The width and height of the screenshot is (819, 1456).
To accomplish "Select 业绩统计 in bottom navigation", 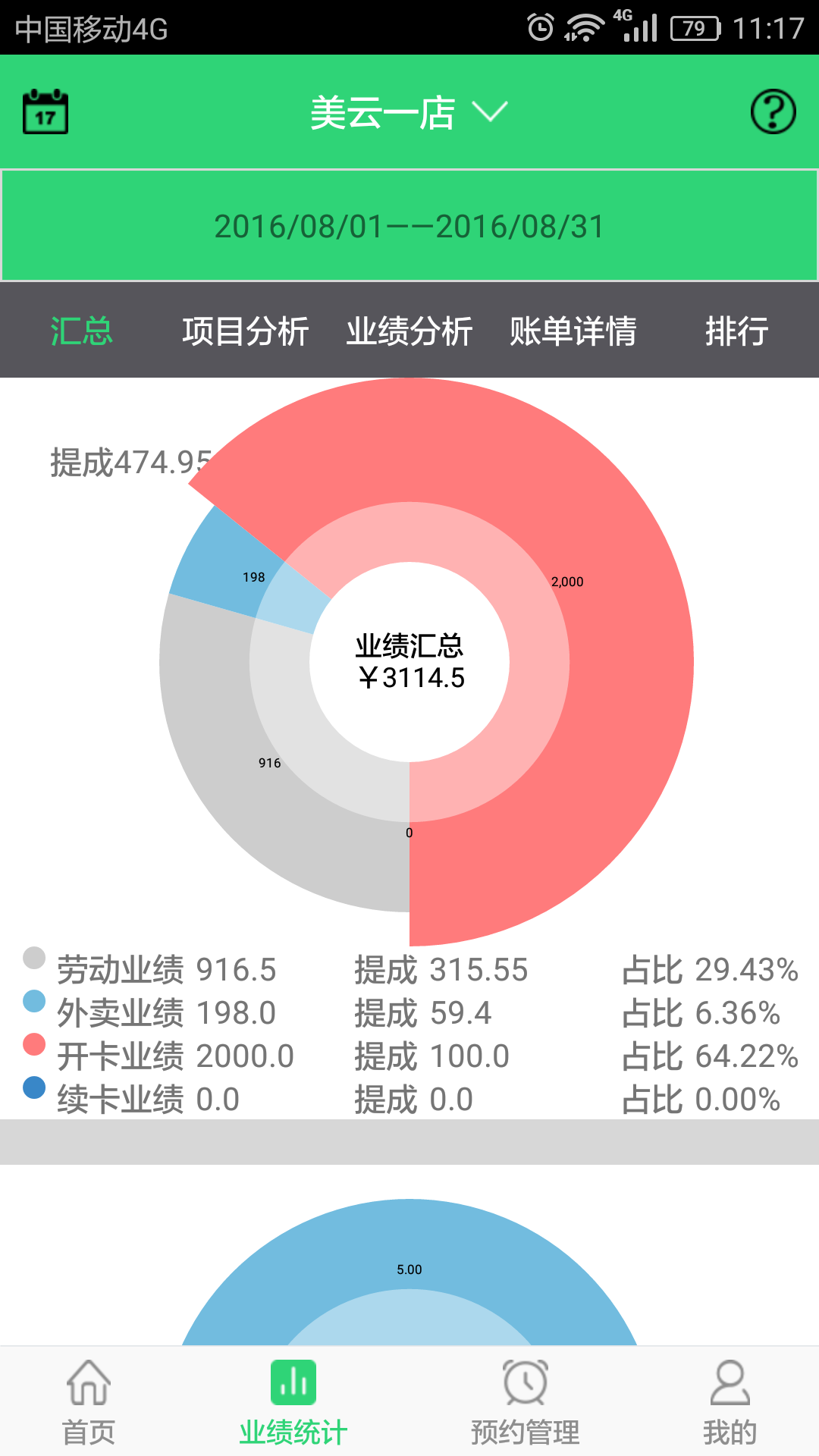I will 293,1402.
